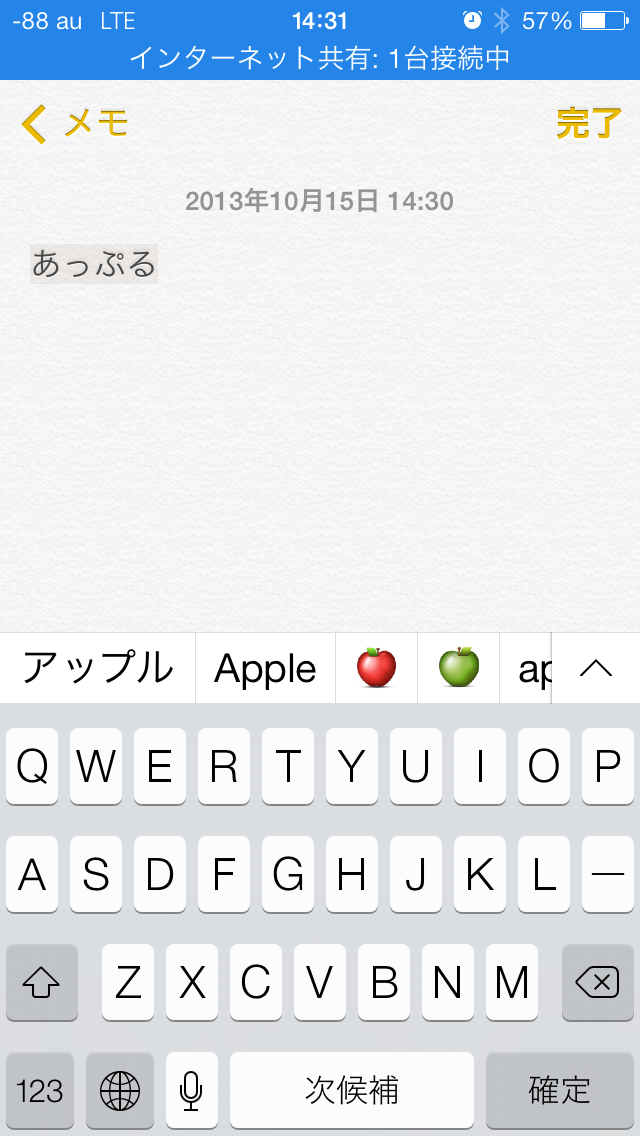The width and height of the screenshot is (640, 1136).
Task: Insert the green apple emoji candidate
Action: click(x=459, y=667)
